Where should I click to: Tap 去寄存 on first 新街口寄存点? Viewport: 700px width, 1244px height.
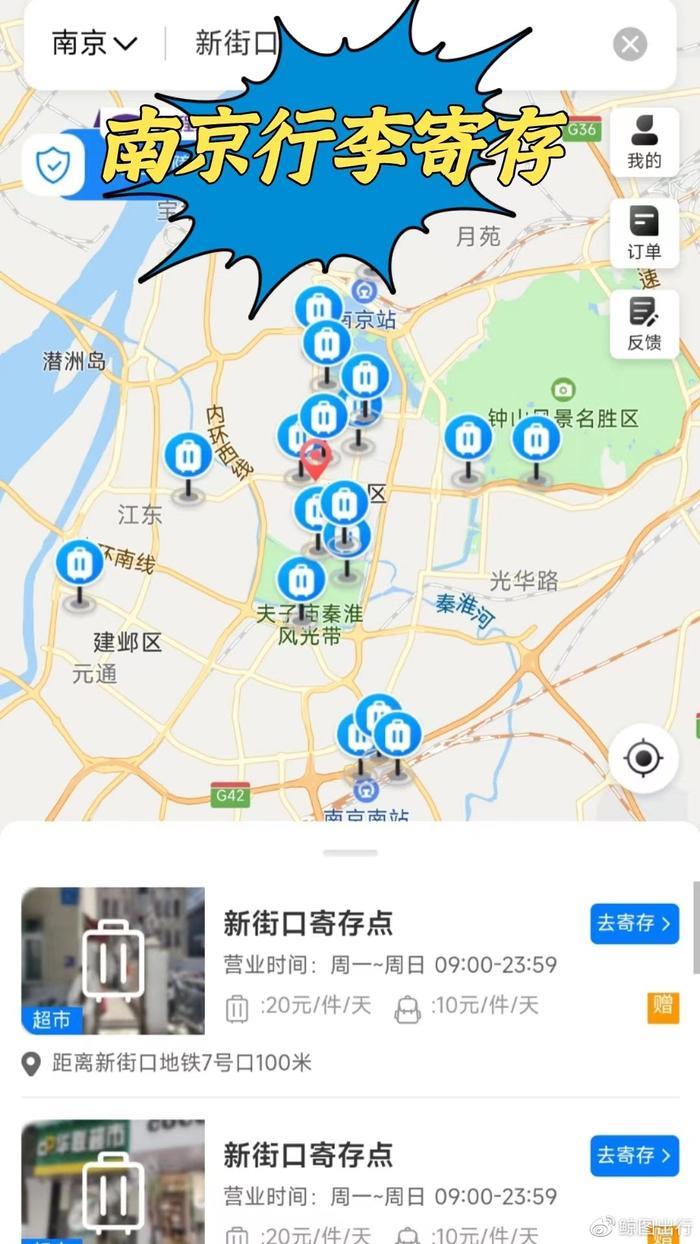pos(634,923)
